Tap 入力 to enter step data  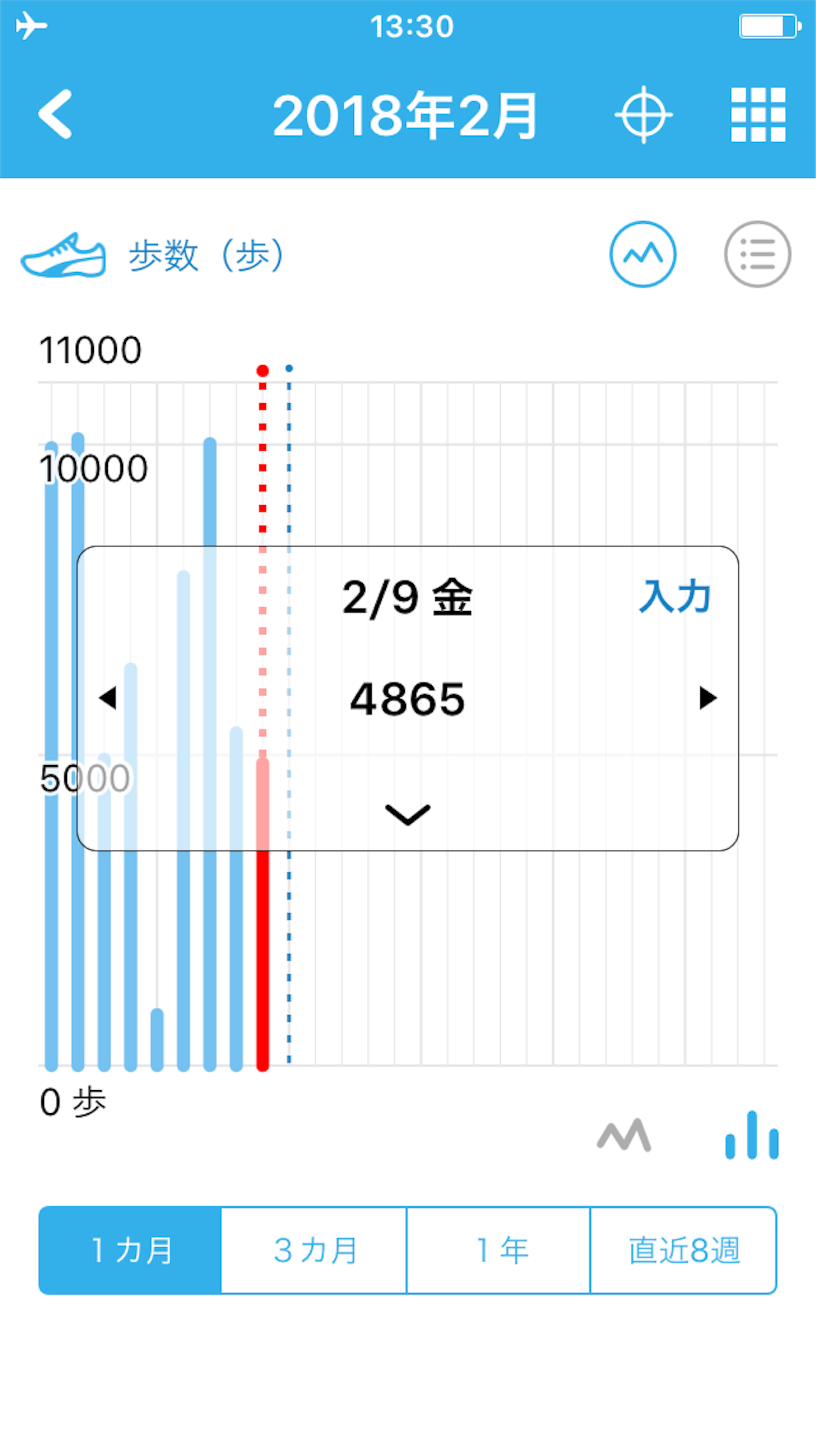click(x=675, y=597)
